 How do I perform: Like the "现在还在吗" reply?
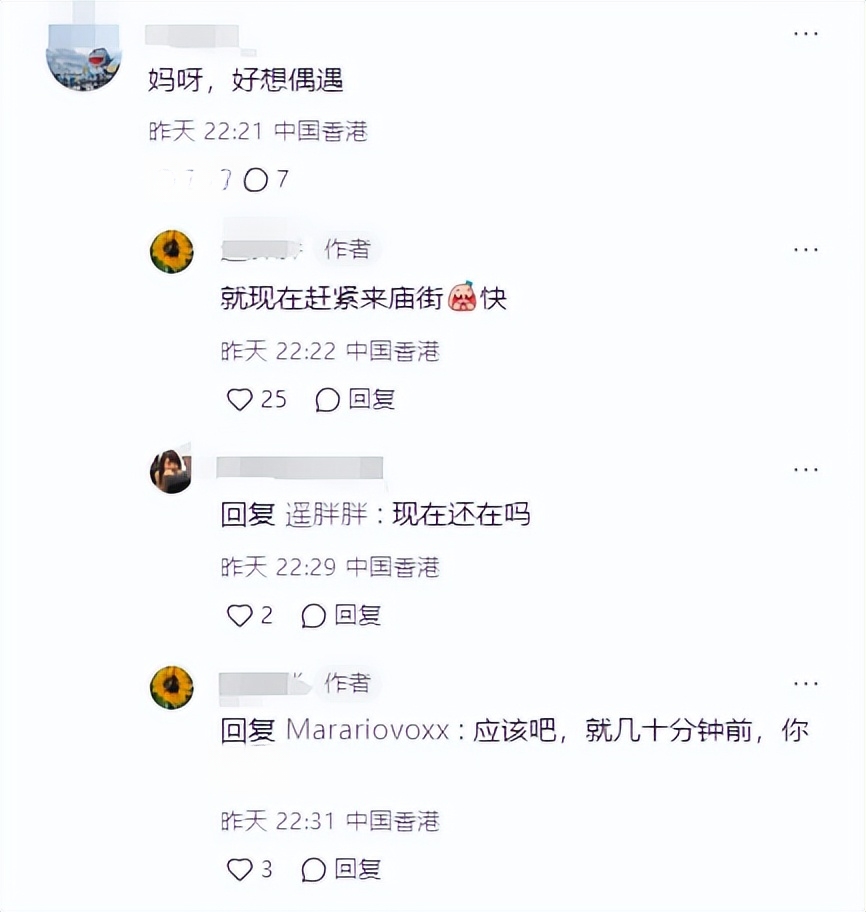click(240, 616)
